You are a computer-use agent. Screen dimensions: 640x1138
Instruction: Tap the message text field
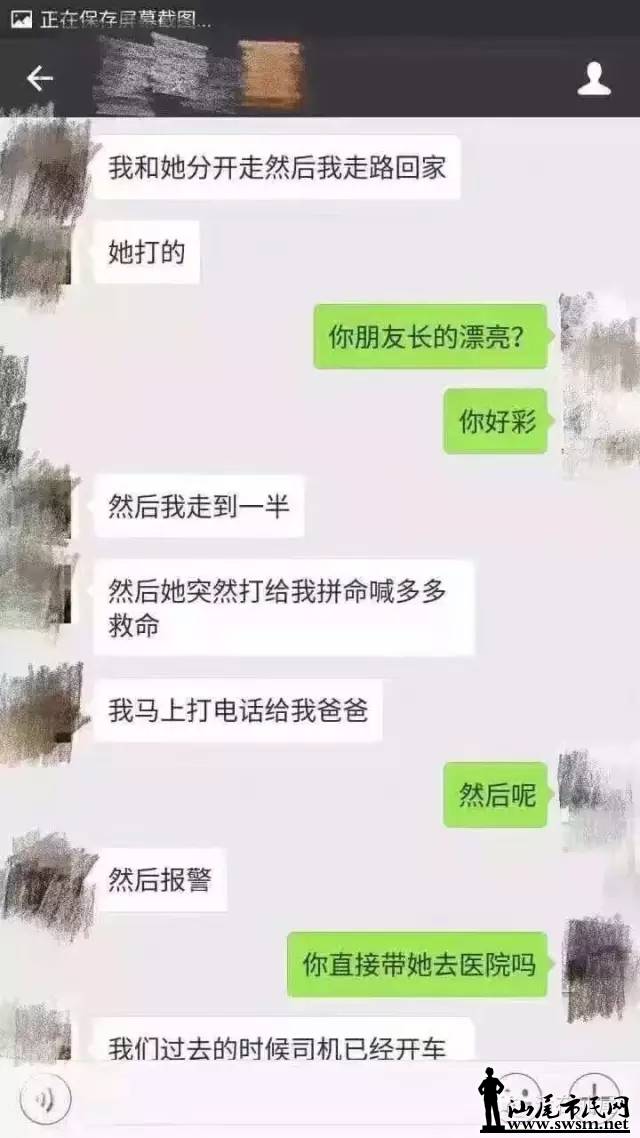[270, 1098]
